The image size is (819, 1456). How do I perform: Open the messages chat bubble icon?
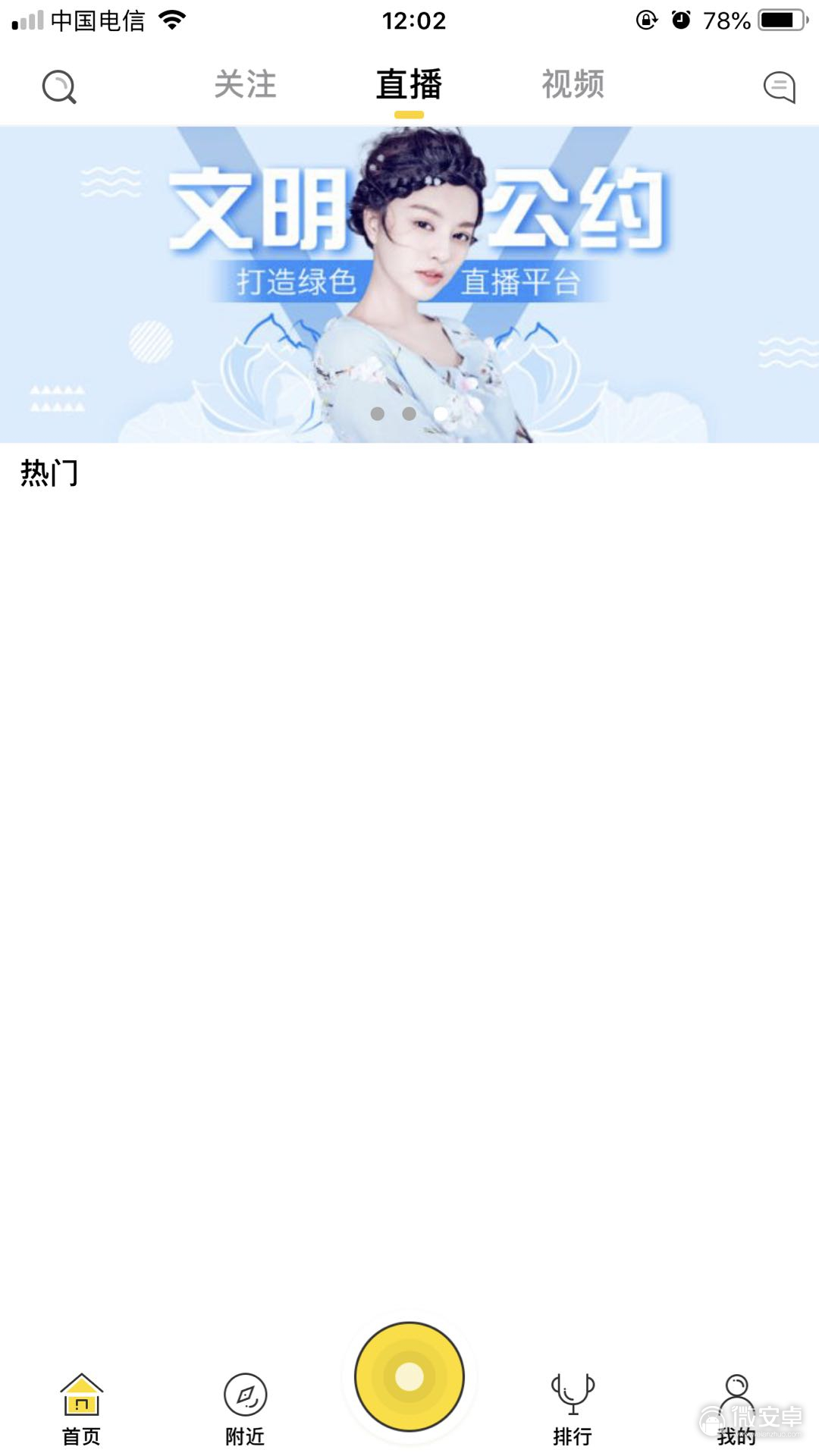pos(779,86)
